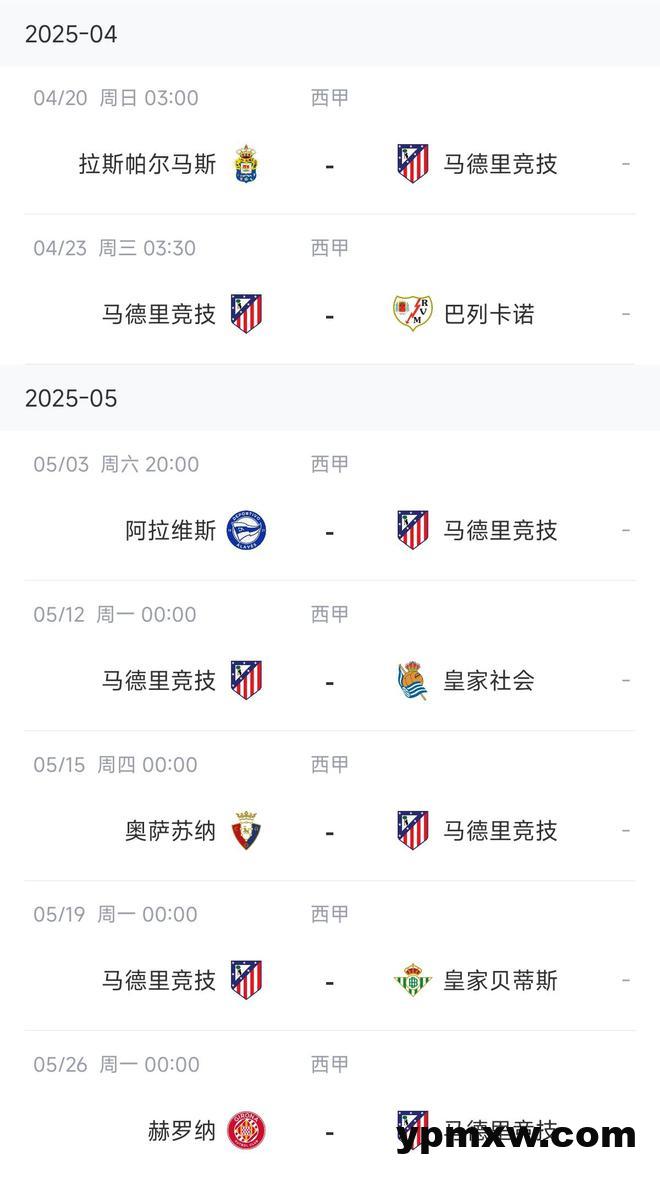Open the 04/20 Las Palmas vs Atlético match
660x1179 pixels.
point(330,141)
